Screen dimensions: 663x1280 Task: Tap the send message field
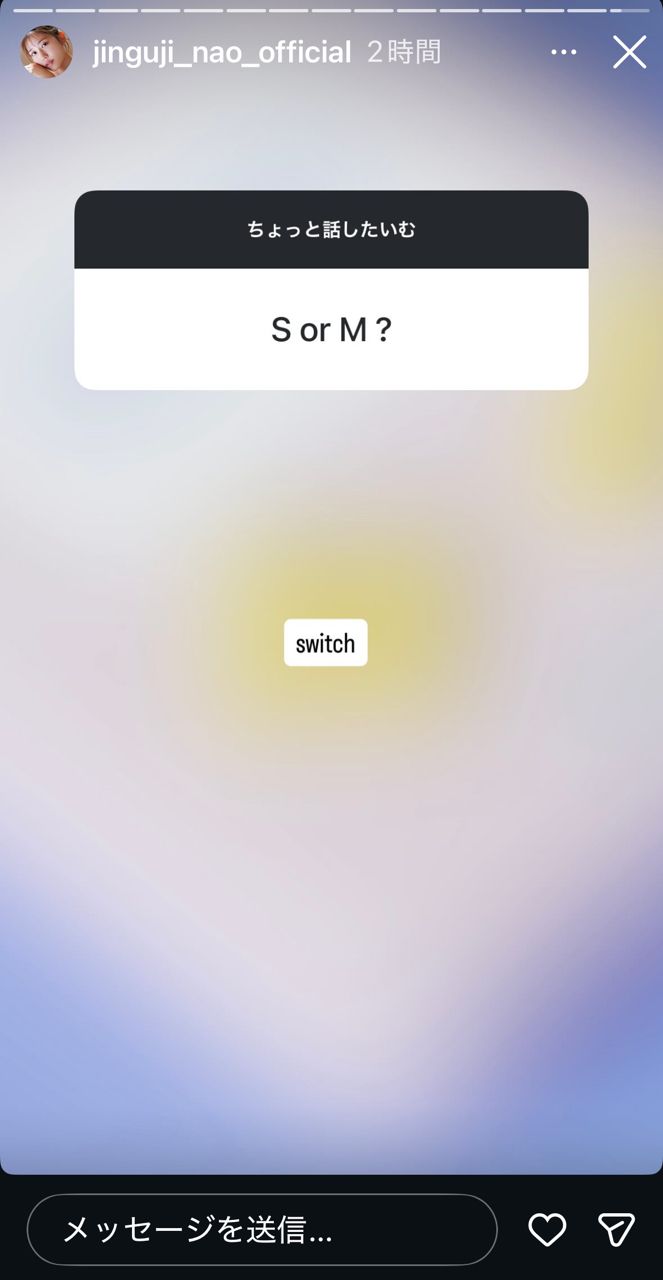262,1230
